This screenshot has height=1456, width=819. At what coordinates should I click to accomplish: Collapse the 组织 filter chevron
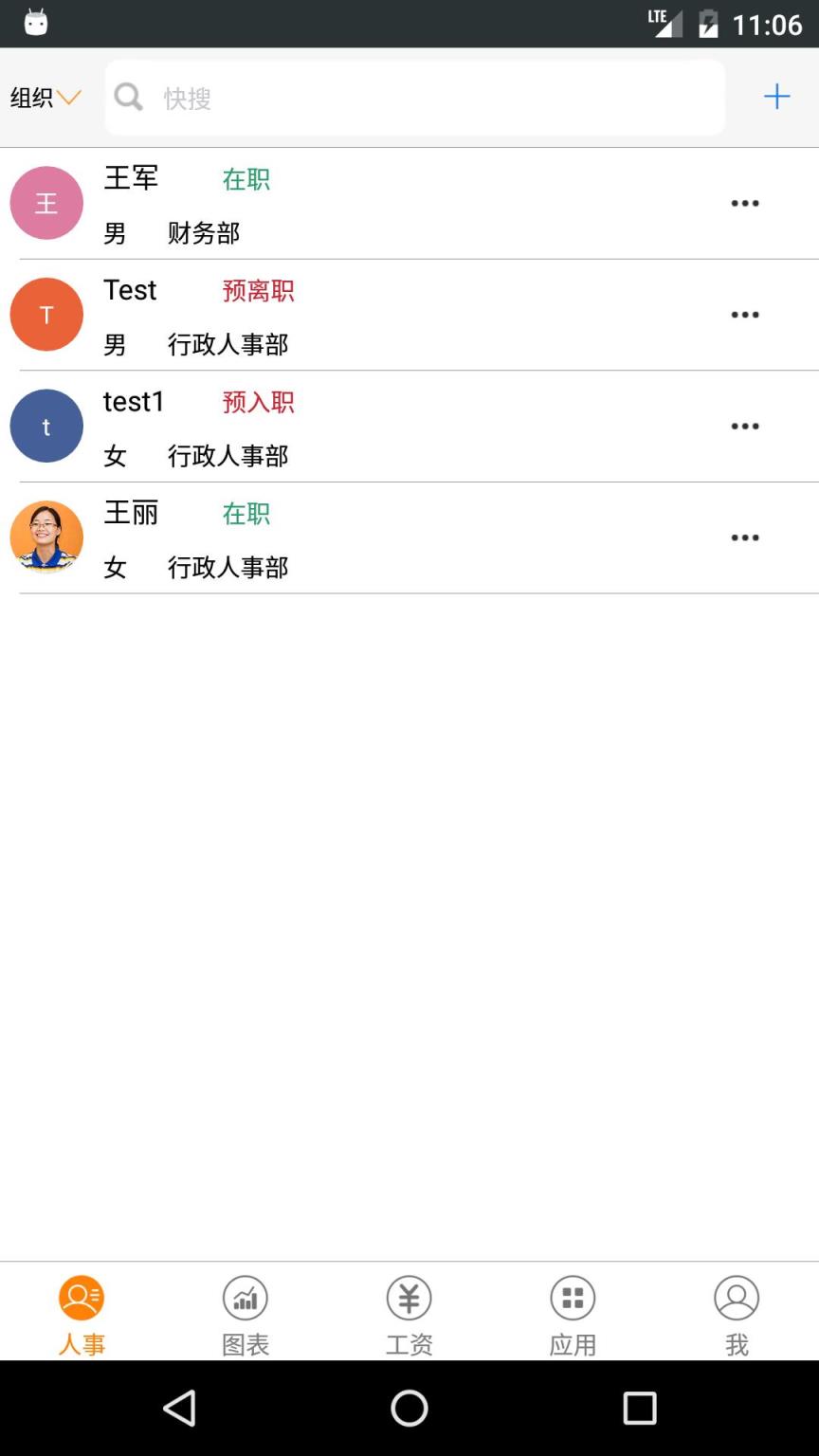click(x=68, y=99)
